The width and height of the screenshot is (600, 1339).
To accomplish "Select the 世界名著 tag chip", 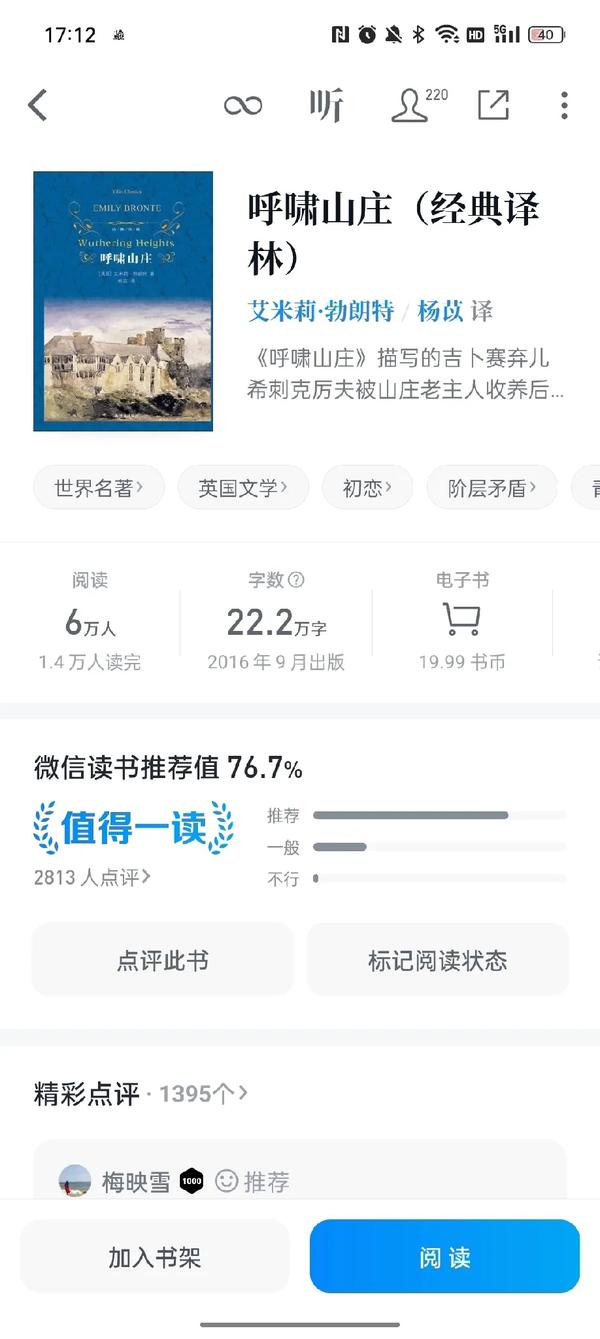I will coord(98,488).
